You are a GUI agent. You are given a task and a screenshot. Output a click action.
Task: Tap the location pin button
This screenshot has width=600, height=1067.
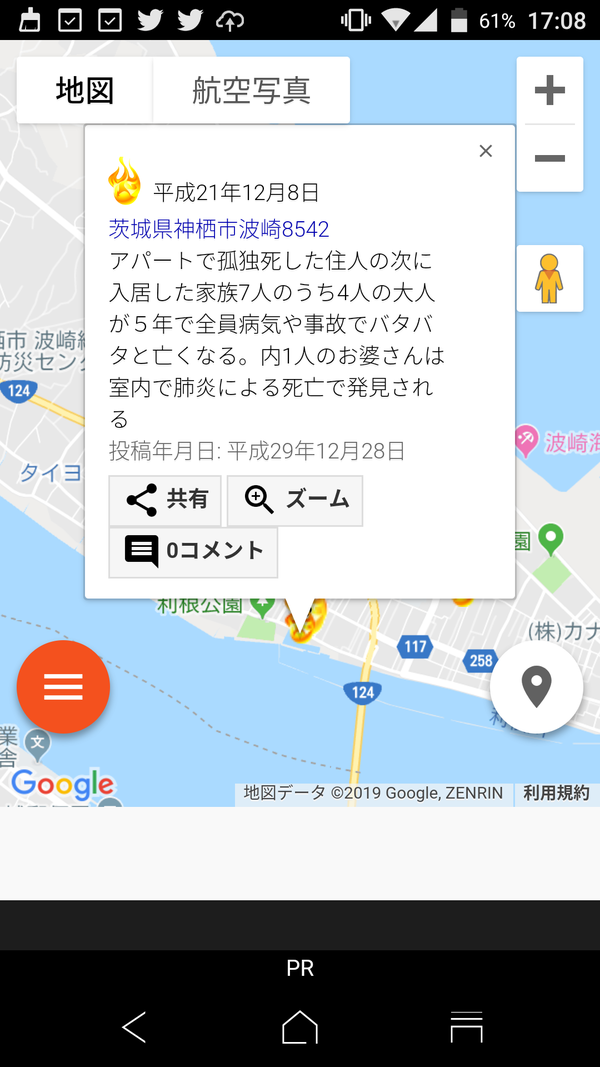pyautogui.click(x=536, y=688)
